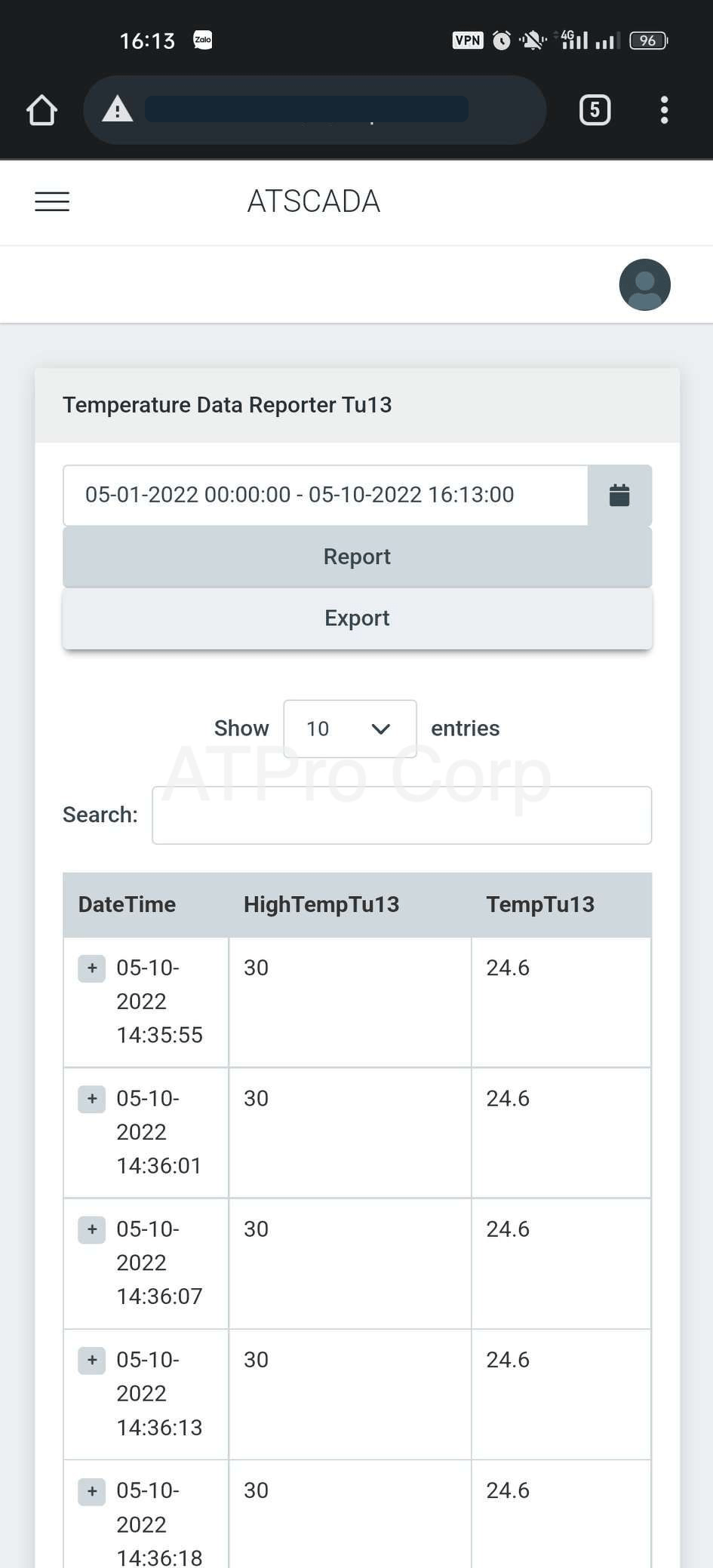Sort table by TempTu13 column
Screen dimensions: 713x1568
(540, 904)
